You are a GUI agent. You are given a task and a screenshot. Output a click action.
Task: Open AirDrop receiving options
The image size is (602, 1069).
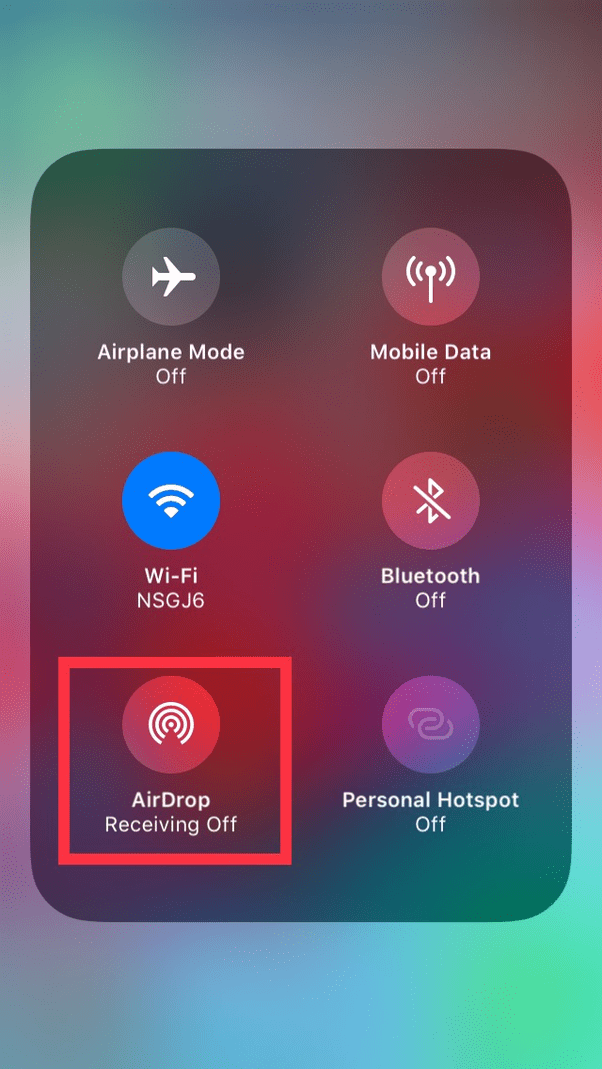(x=170, y=725)
